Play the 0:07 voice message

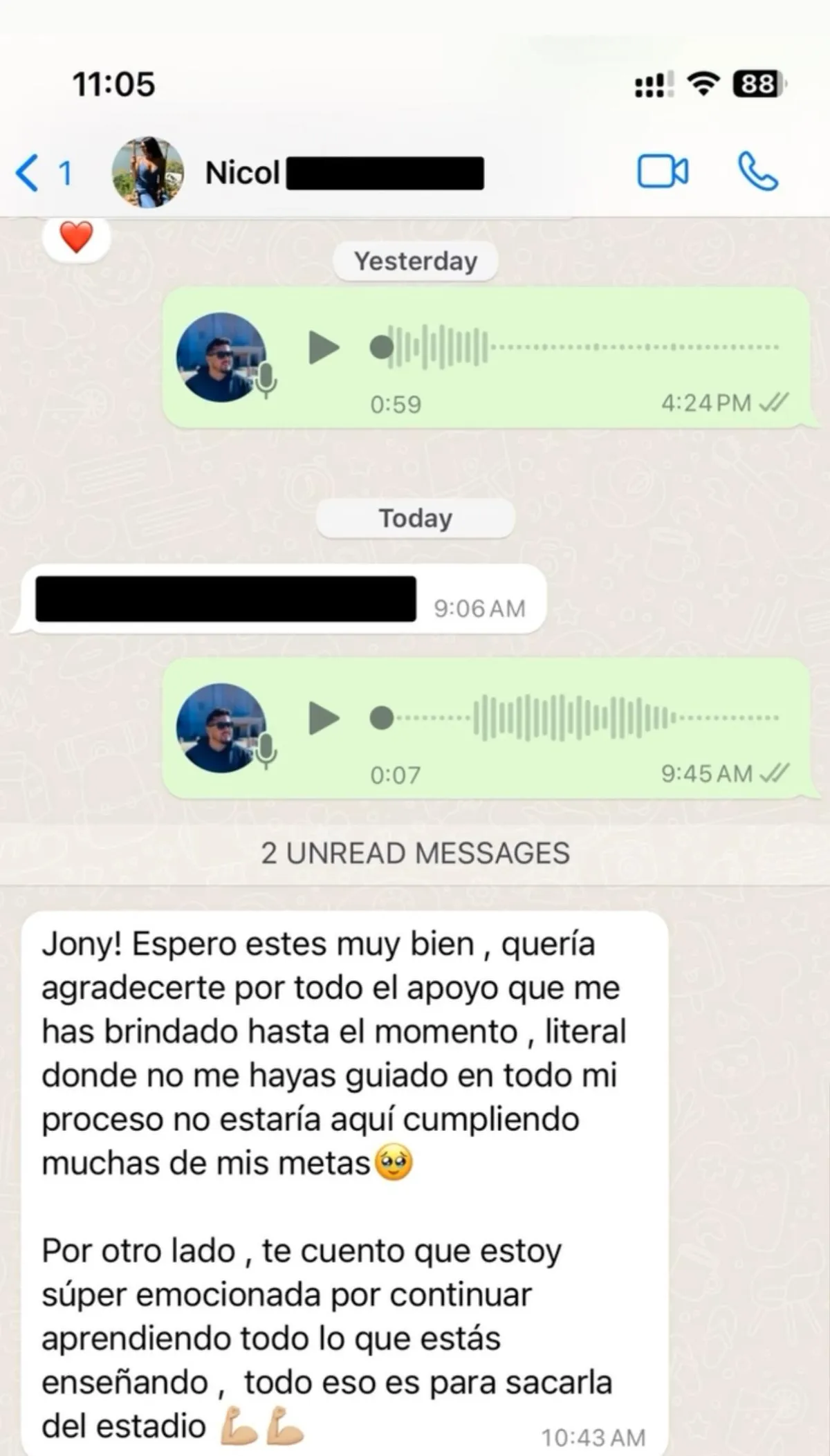point(324,718)
